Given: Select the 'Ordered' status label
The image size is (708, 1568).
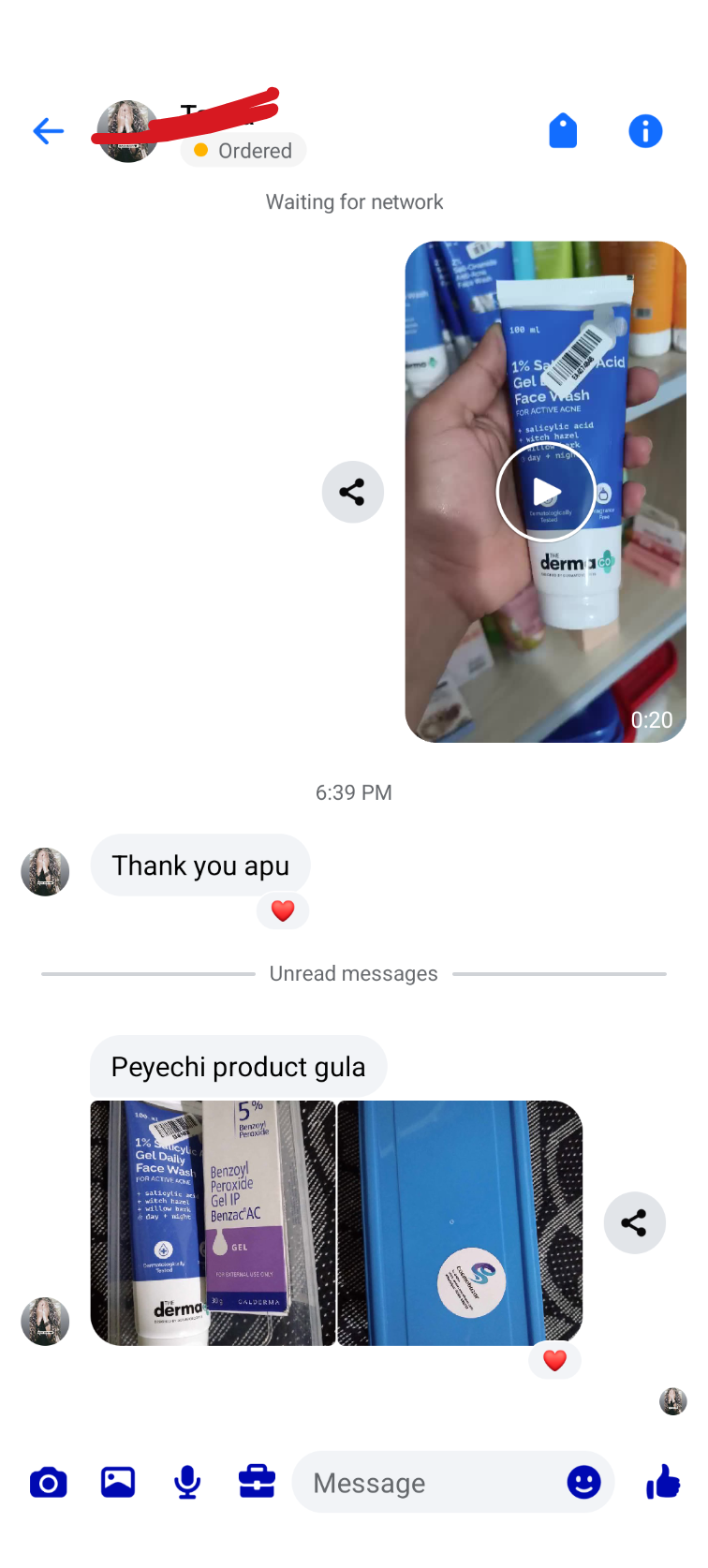Looking at the screenshot, I should tap(243, 150).
